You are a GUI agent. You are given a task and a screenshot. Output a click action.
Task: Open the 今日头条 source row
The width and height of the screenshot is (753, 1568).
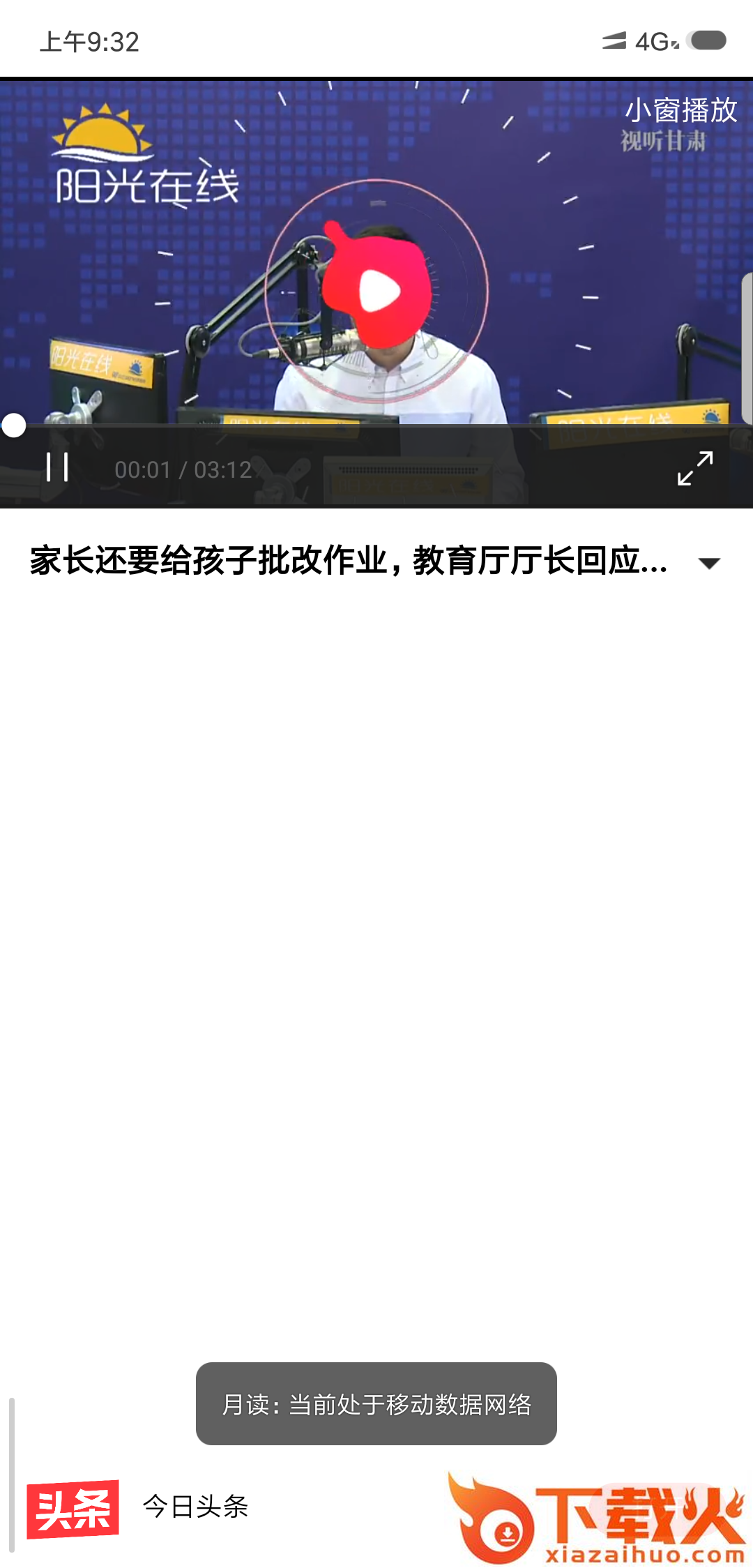coord(195,1507)
